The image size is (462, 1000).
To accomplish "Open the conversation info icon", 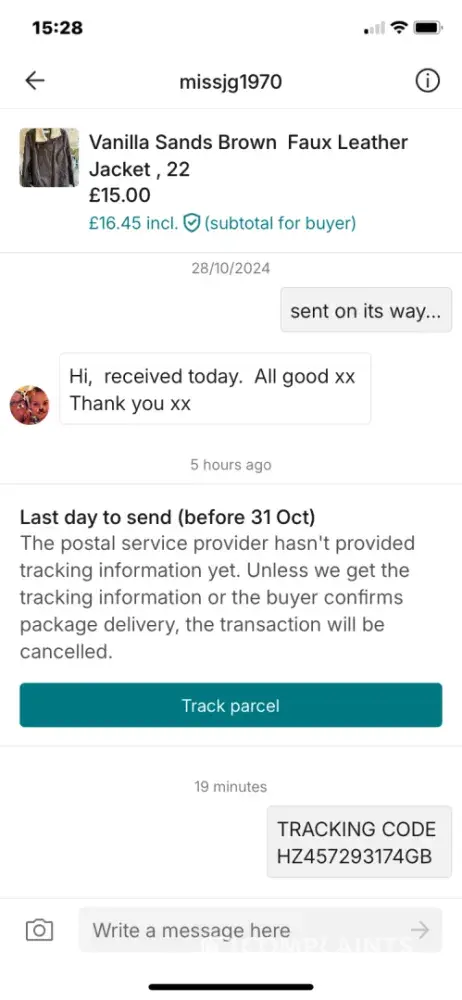I will click(428, 81).
